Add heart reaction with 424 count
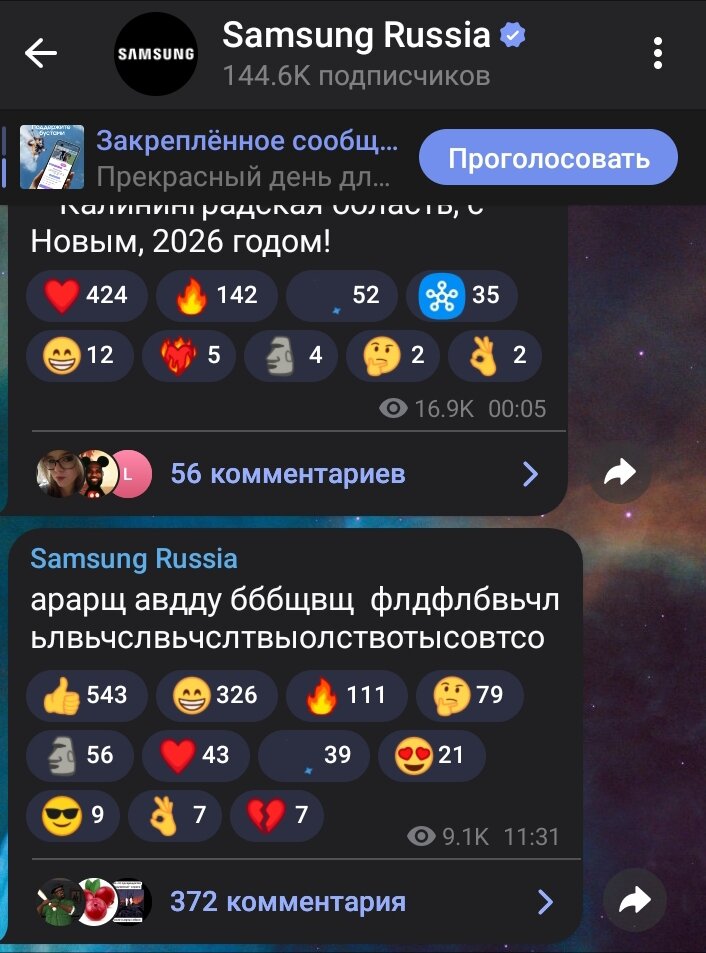The height and width of the screenshot is (953, 706). [87, 295]
